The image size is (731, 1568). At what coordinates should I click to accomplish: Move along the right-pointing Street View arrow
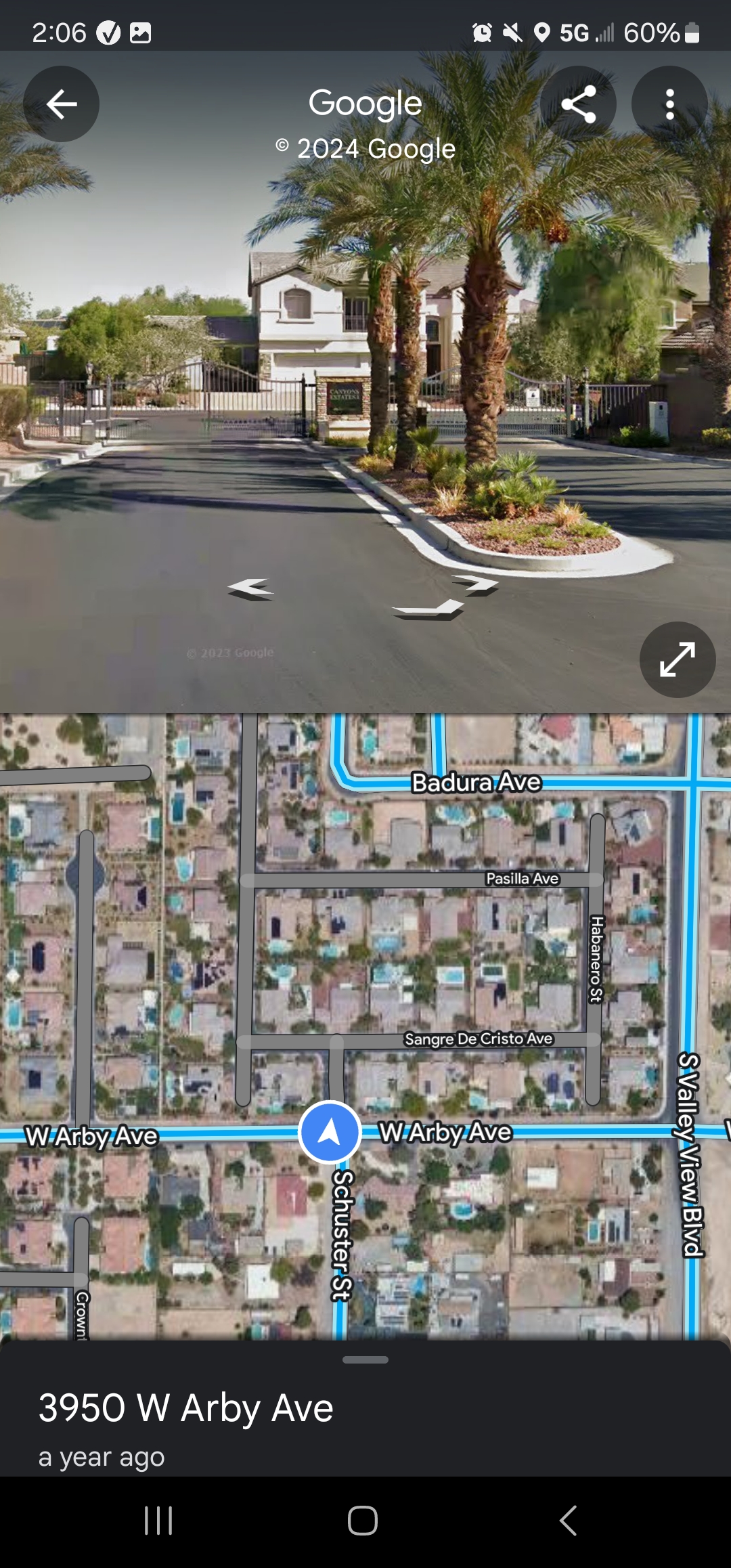point(476,584)
